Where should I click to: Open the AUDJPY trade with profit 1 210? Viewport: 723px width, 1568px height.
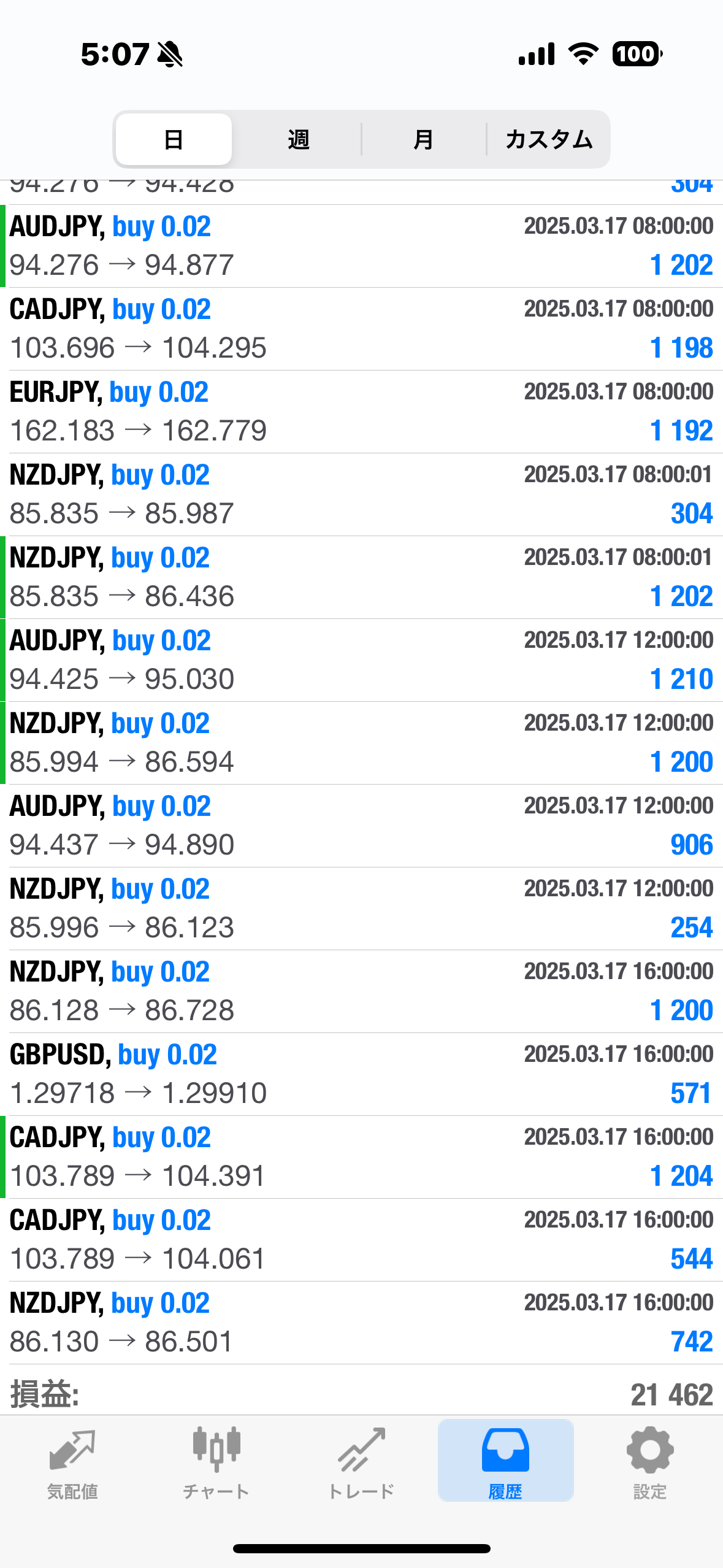tap(361, 660)
